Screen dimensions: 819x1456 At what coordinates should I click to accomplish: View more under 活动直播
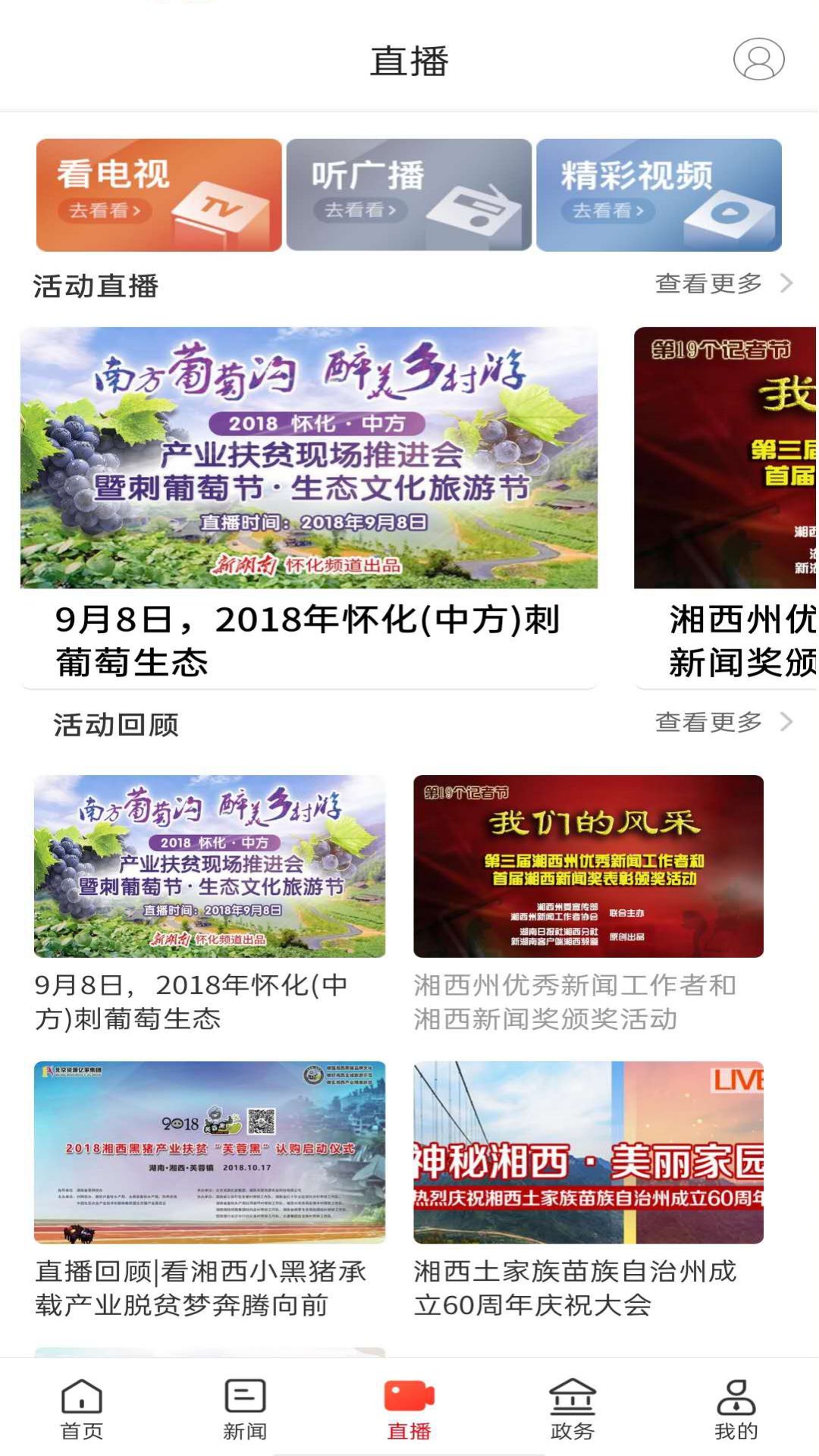click(x=724, y=284)
